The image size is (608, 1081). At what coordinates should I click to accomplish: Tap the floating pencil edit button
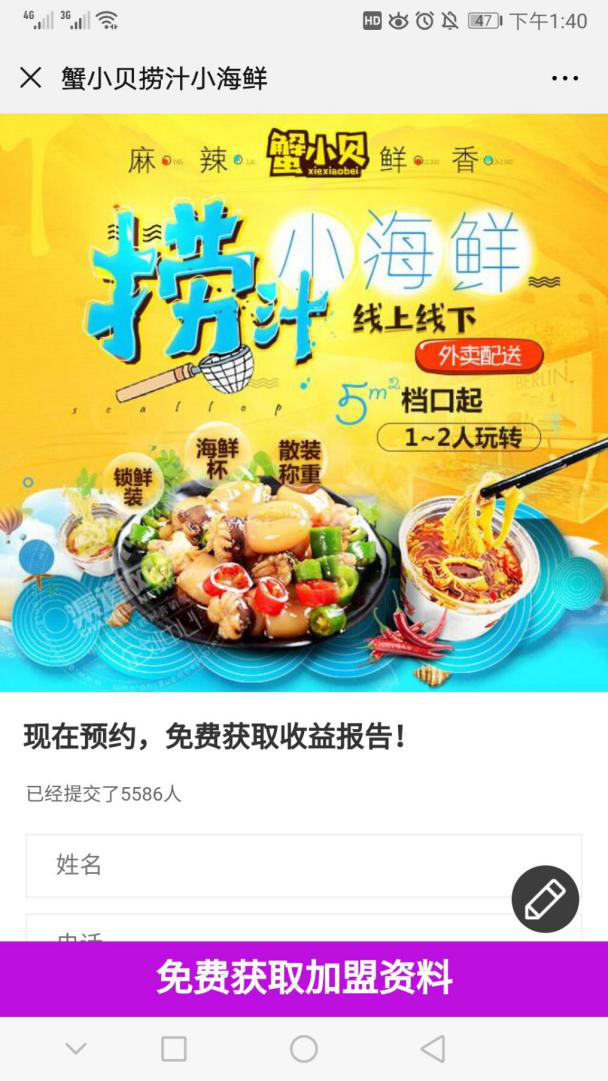(x=545, y=899)
